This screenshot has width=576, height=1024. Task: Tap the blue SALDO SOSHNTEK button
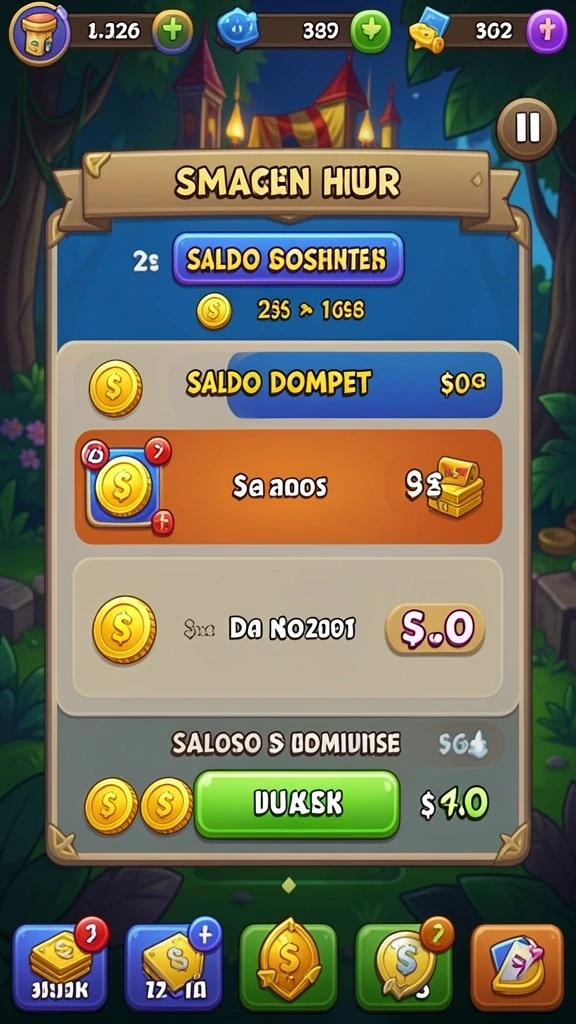(x=288, y=259)
